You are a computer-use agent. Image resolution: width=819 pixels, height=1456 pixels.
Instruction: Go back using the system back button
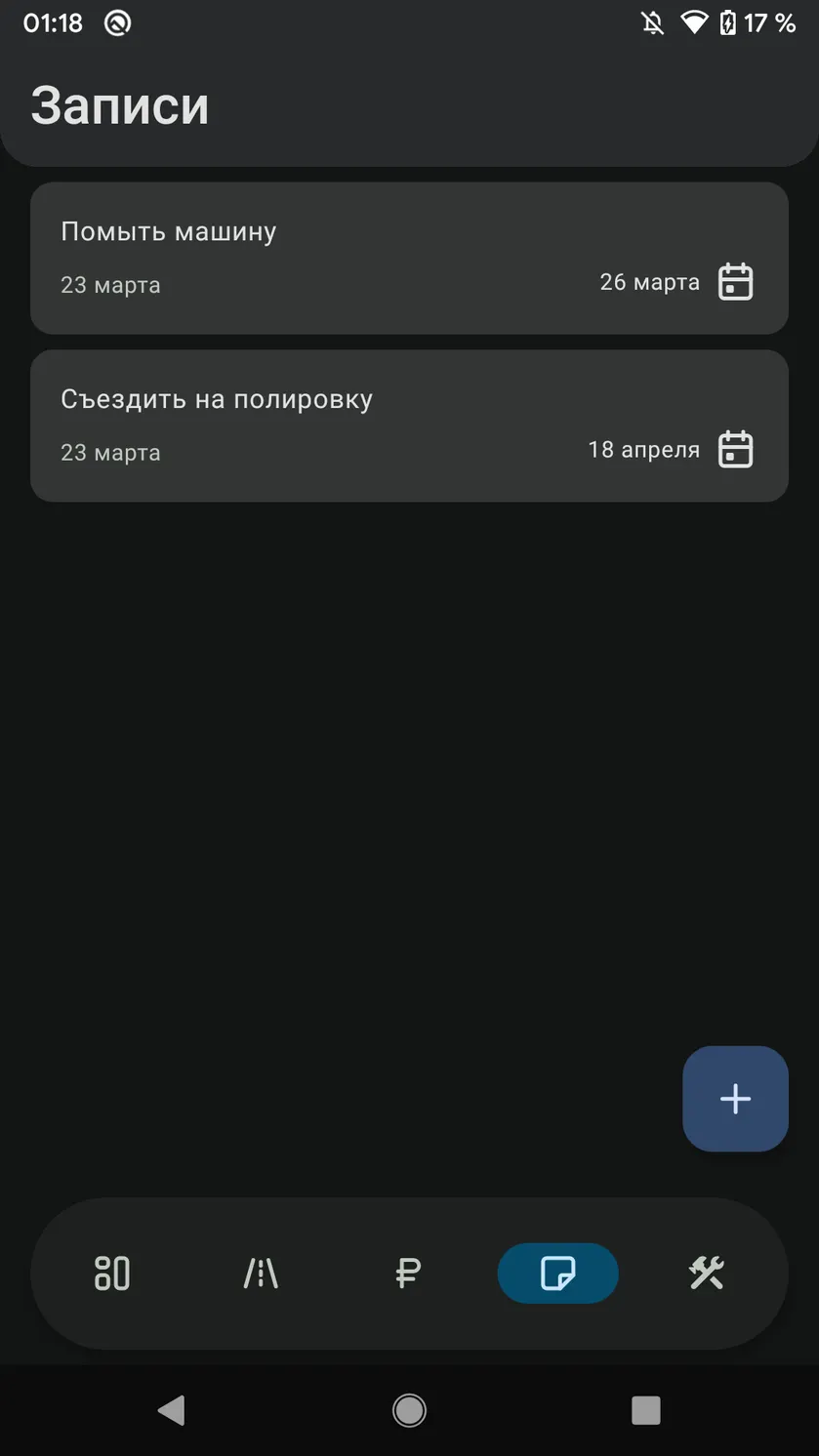pos(171,1410)
